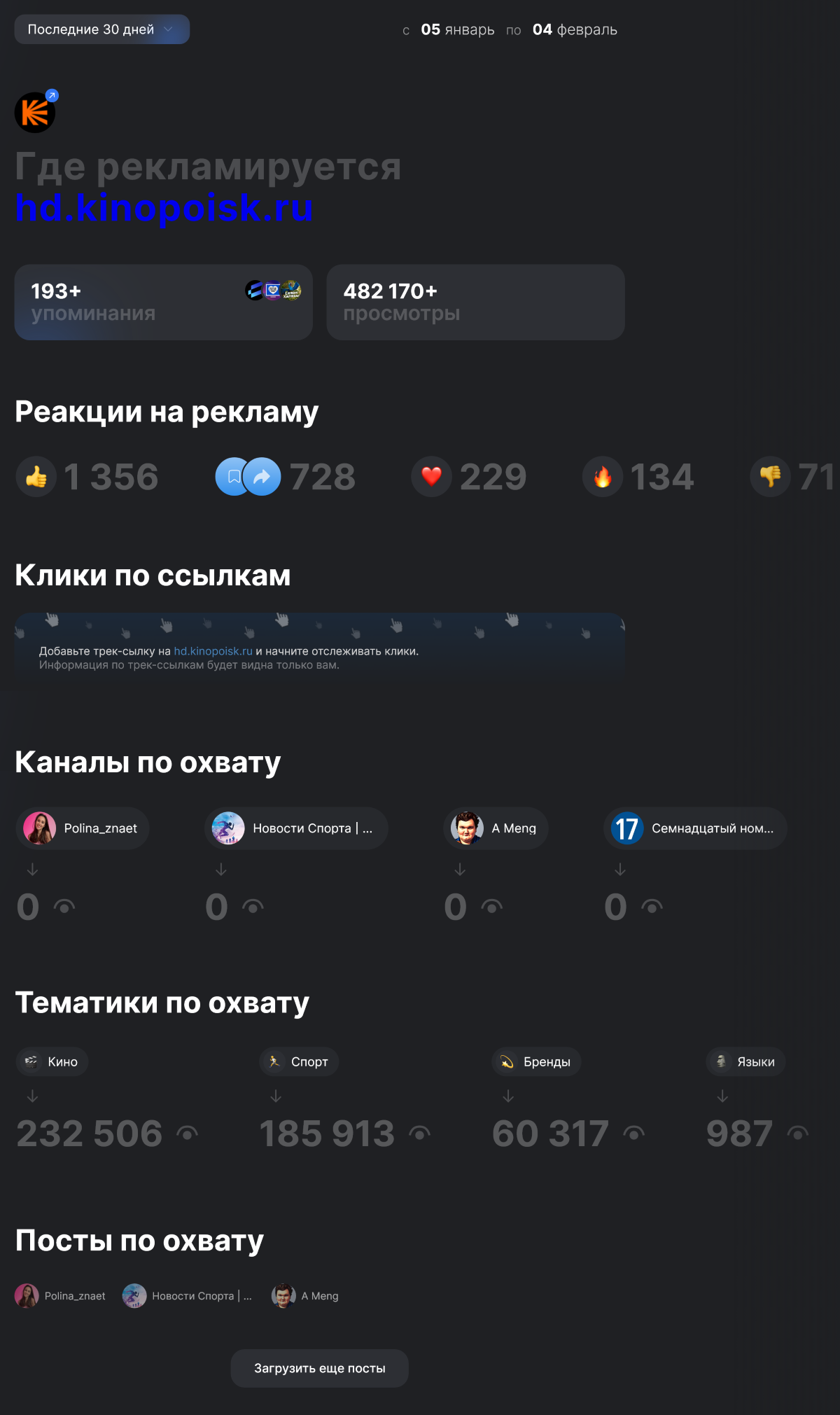Filter posts by Новости Спорта

pos(188,1296)
